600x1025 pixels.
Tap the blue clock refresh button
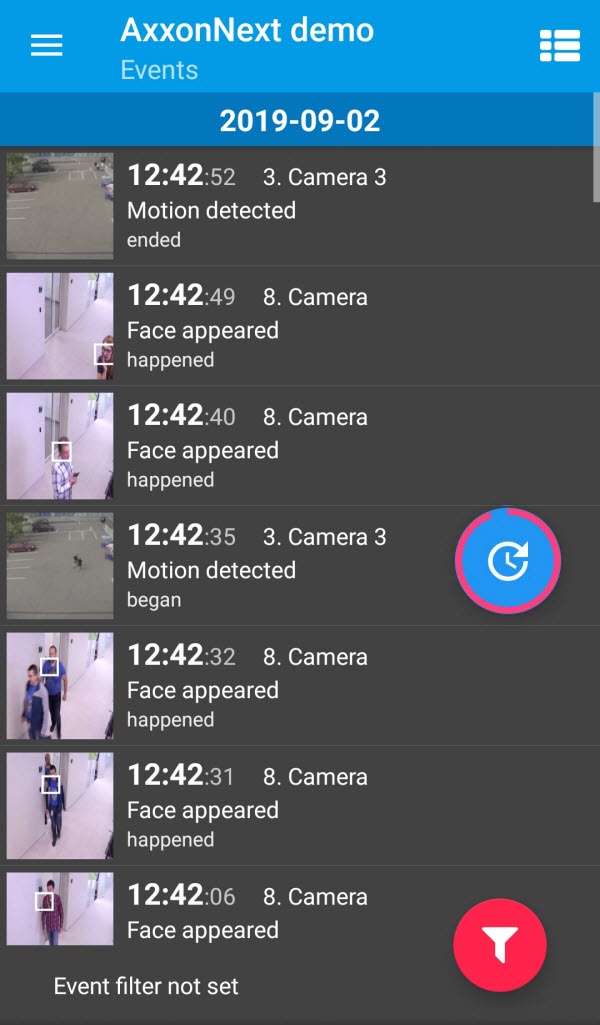(508, 561)
